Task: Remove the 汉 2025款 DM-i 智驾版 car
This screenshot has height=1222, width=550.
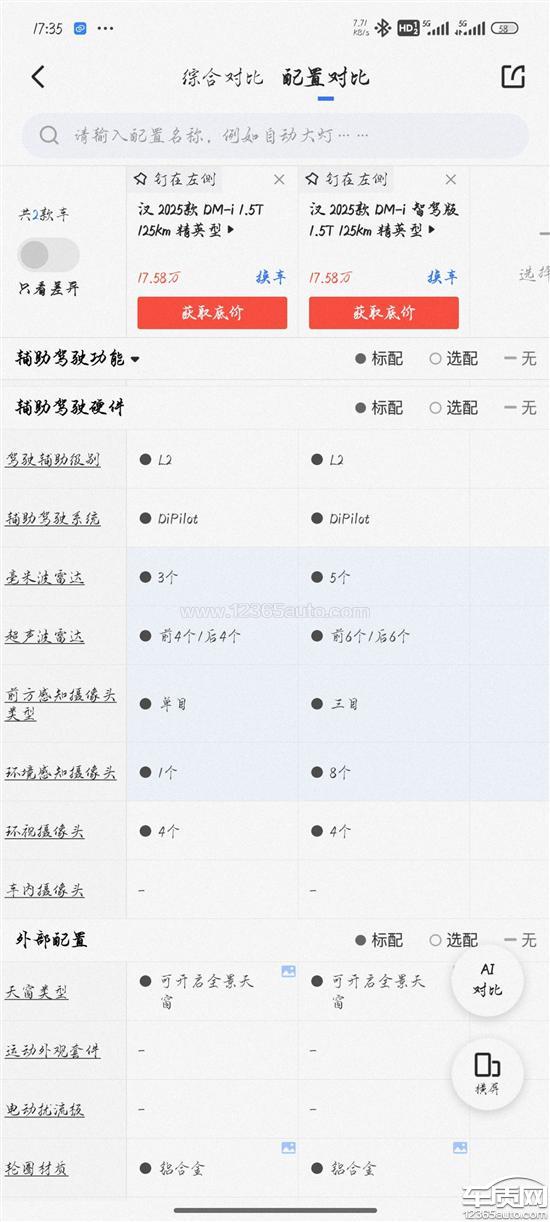Action: pos(451,180)
